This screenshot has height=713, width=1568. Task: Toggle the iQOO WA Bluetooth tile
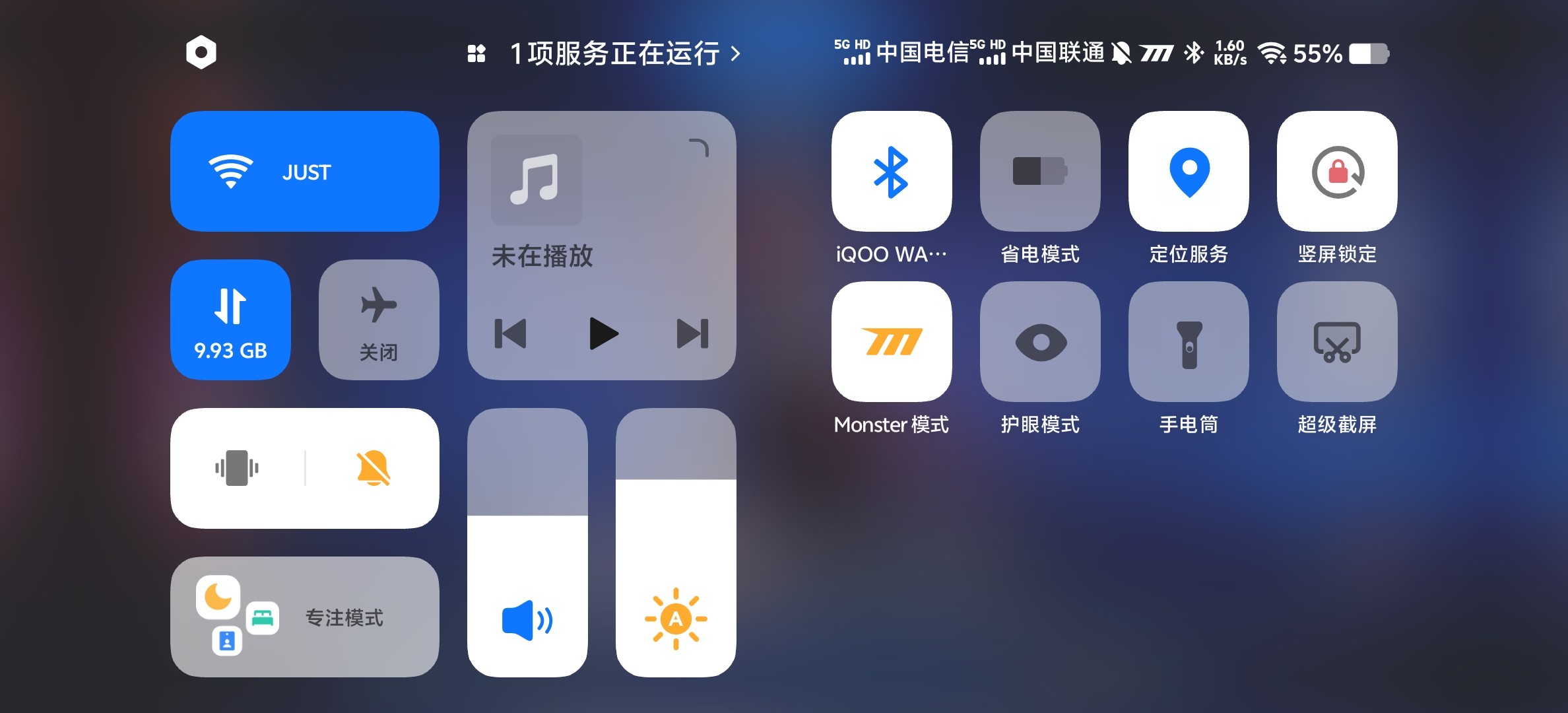point(892,172)
